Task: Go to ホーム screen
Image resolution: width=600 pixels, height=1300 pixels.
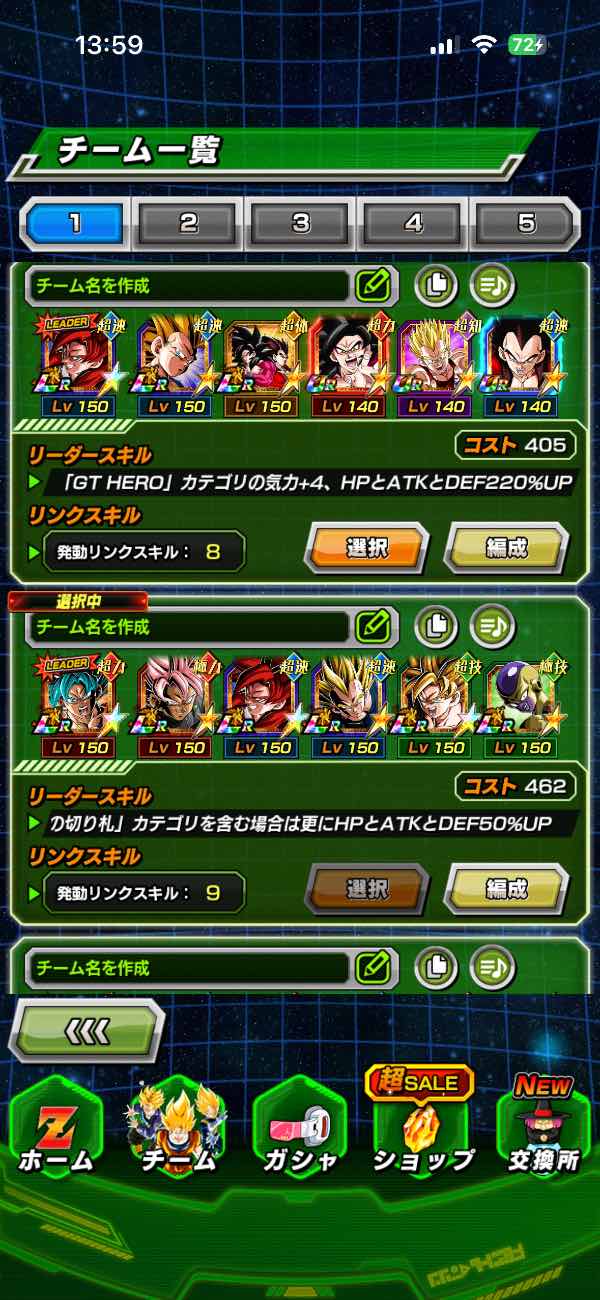Action: coord(55,1130)
